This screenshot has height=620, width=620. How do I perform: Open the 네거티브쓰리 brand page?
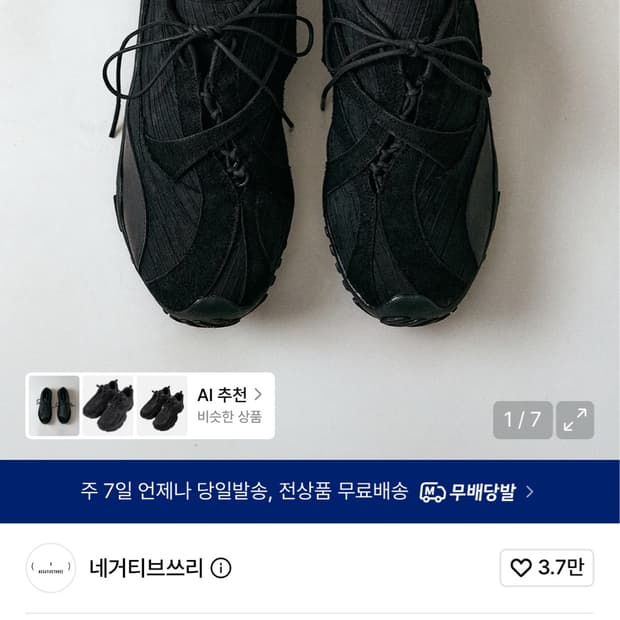coord(146,568)
